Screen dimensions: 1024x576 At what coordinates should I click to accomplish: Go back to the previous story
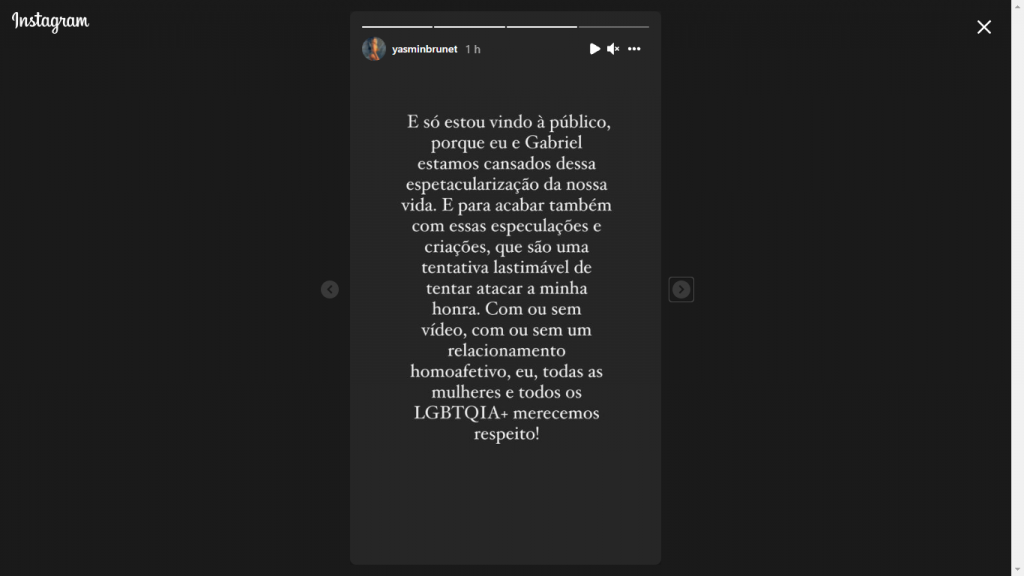point(330,289)
